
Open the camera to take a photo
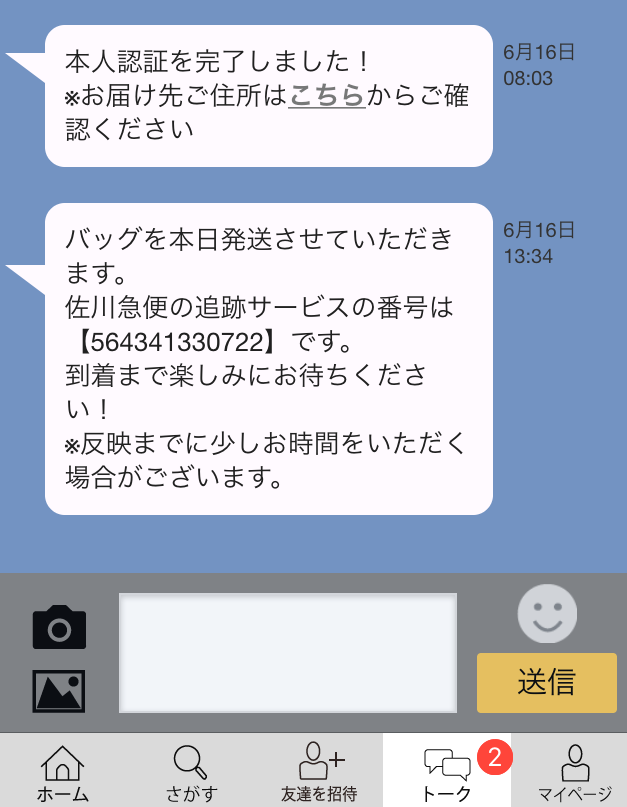pos(59,627)
